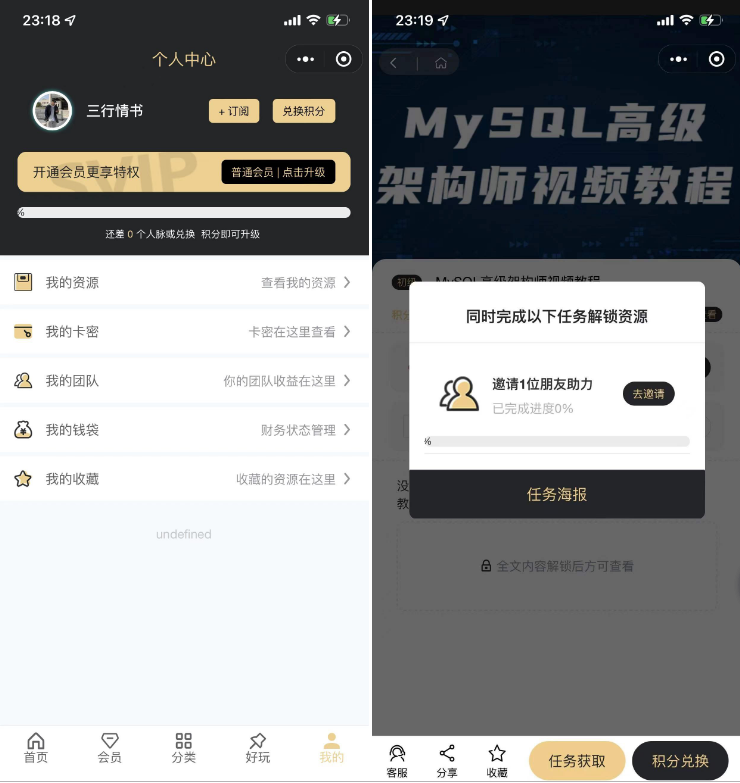The width and height of the screenshot is (740, 783).
Task: Tap the 任务获取 button
Action: click(577, 761)
